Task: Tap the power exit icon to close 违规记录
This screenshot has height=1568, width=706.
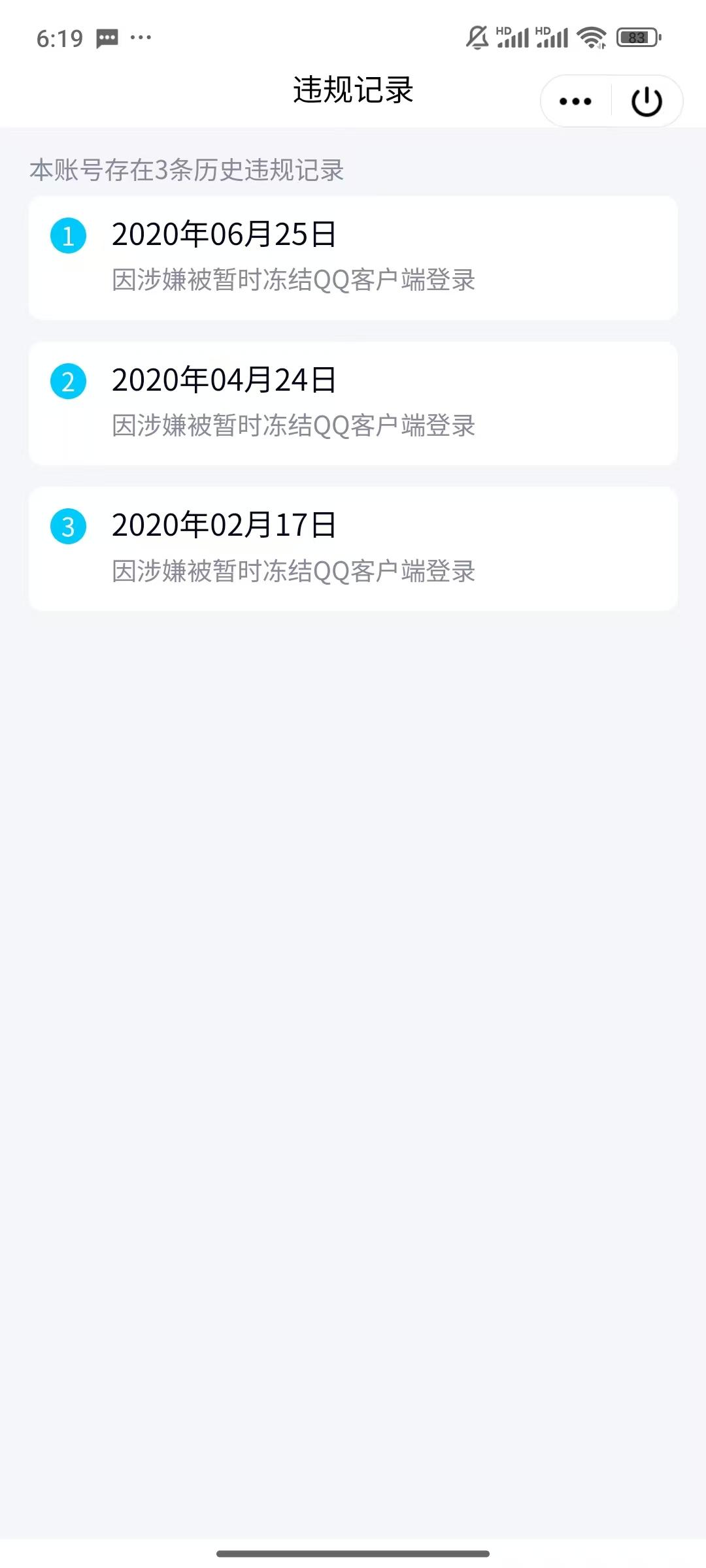Action: coord(646,100)
